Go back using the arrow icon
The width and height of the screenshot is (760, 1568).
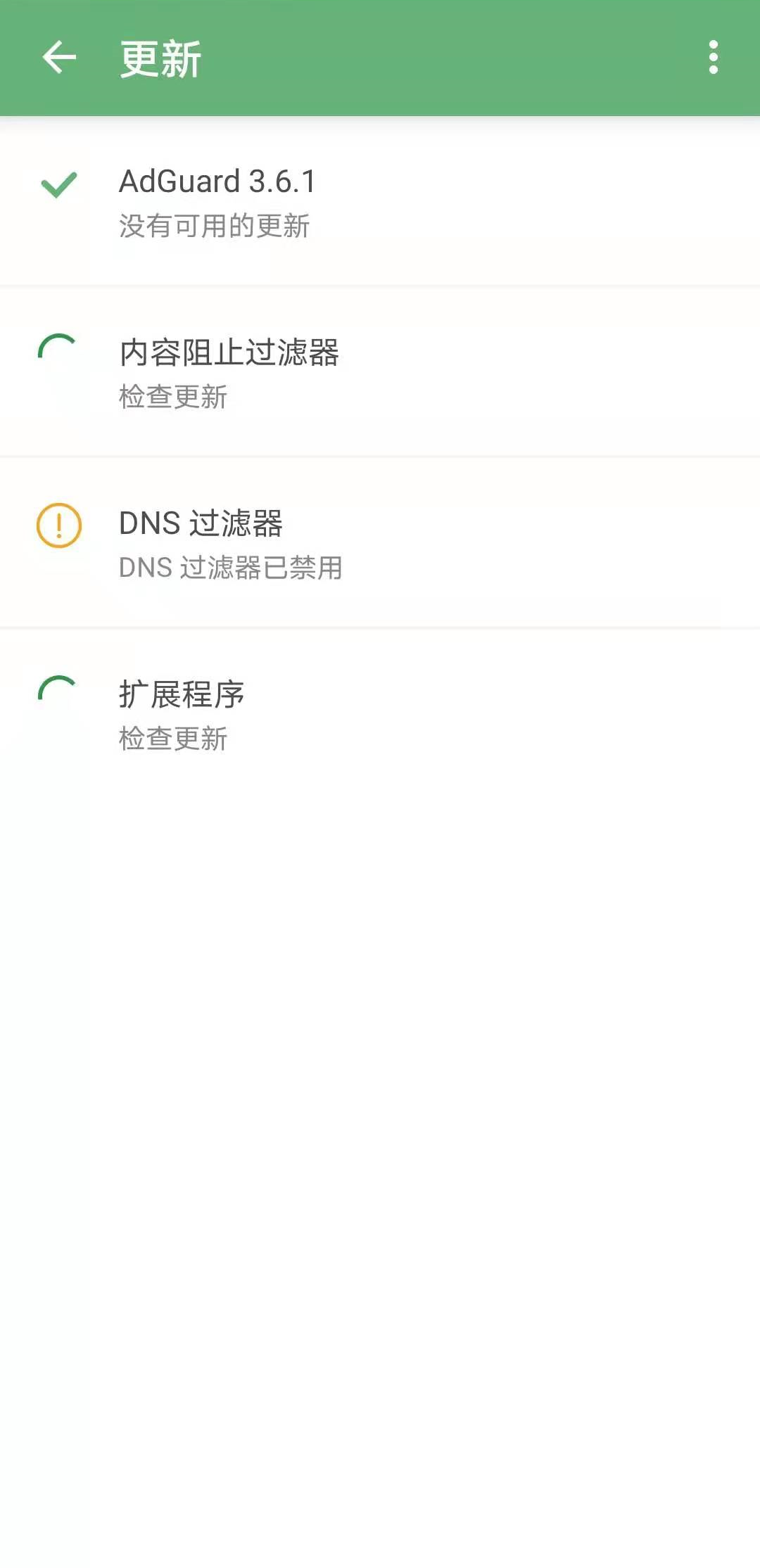click(59, 58)
